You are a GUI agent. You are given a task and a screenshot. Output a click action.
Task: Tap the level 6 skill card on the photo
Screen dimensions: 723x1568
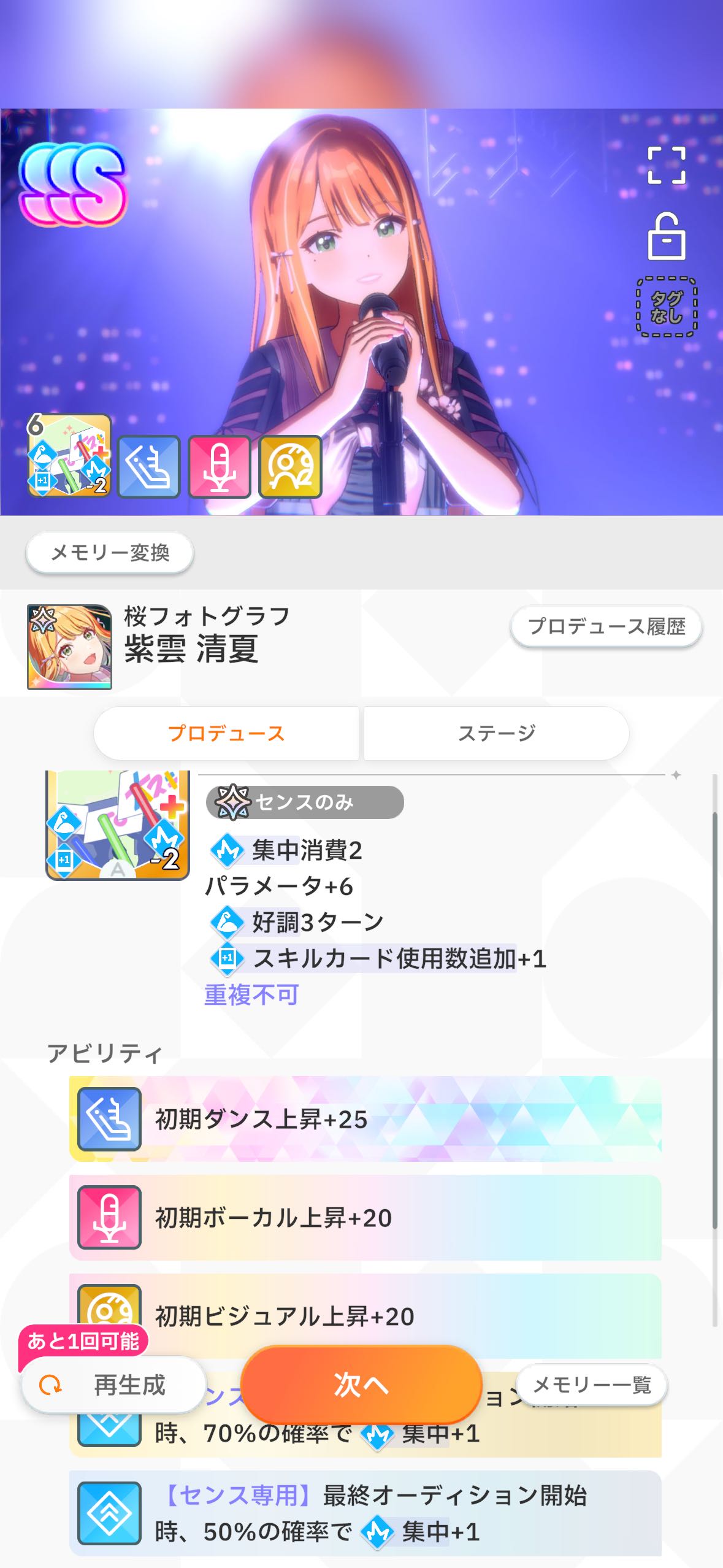click(x=69, y=455)
